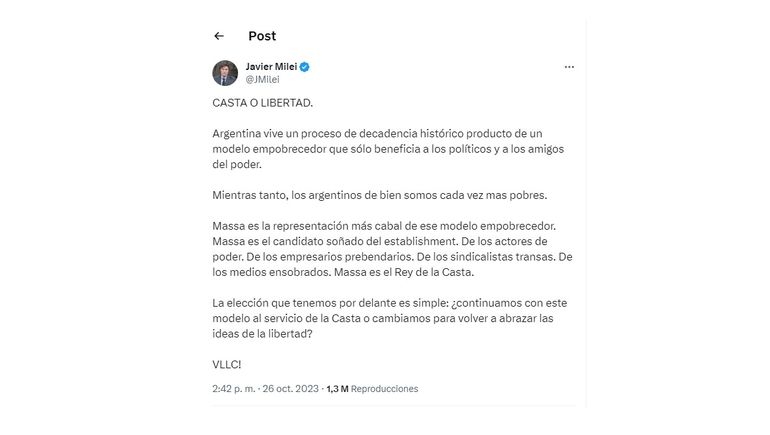This screenshot has width=770, height=435.
Task: Tap the @JMilei handle
Action: [x=262, y=80]
